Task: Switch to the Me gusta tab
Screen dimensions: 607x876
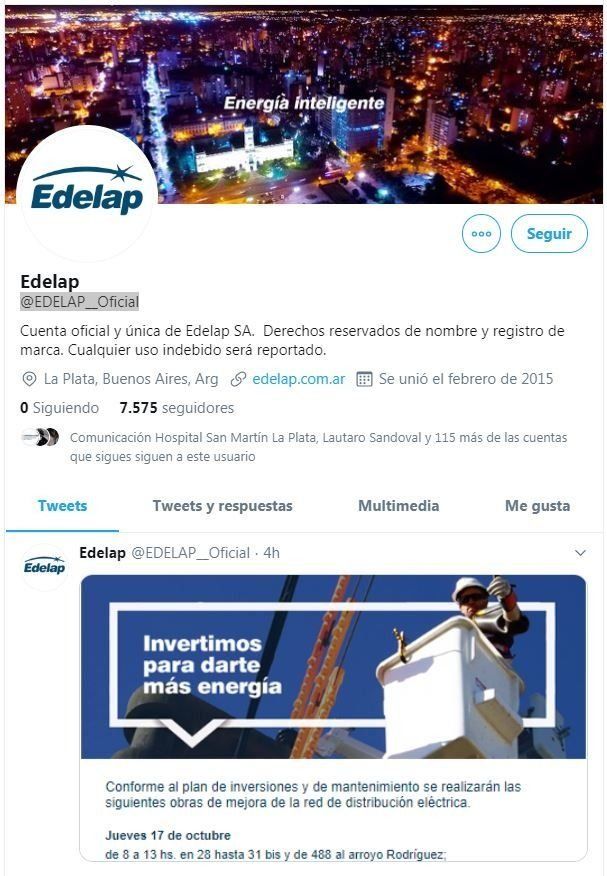Action: tap(537, 506)
